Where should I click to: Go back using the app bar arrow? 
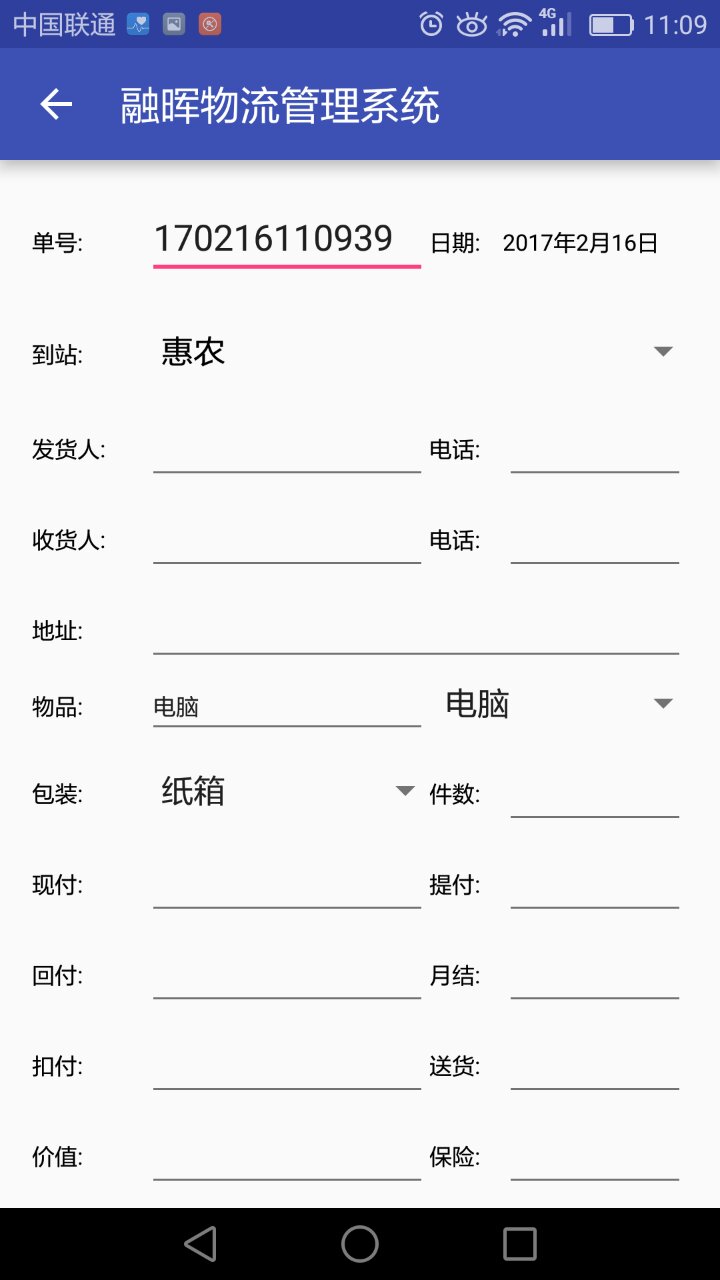click(x=56, y=105)
